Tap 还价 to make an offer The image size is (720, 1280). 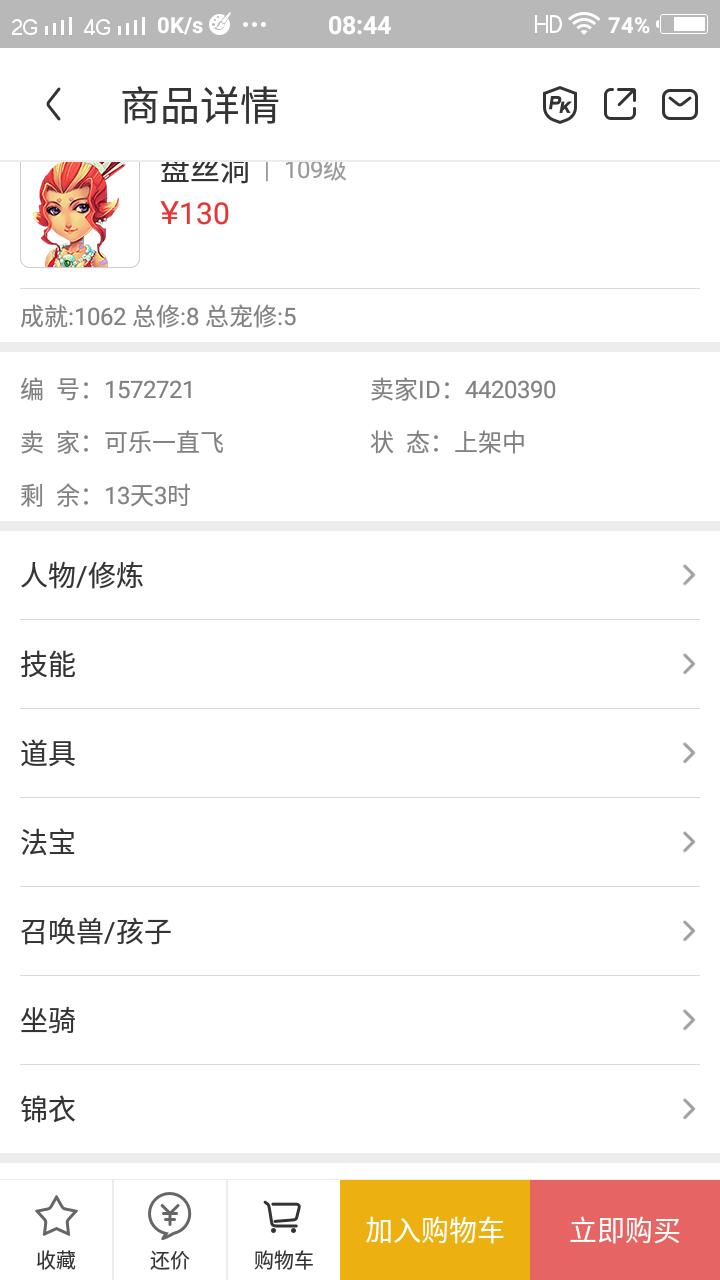[169, 1232]
